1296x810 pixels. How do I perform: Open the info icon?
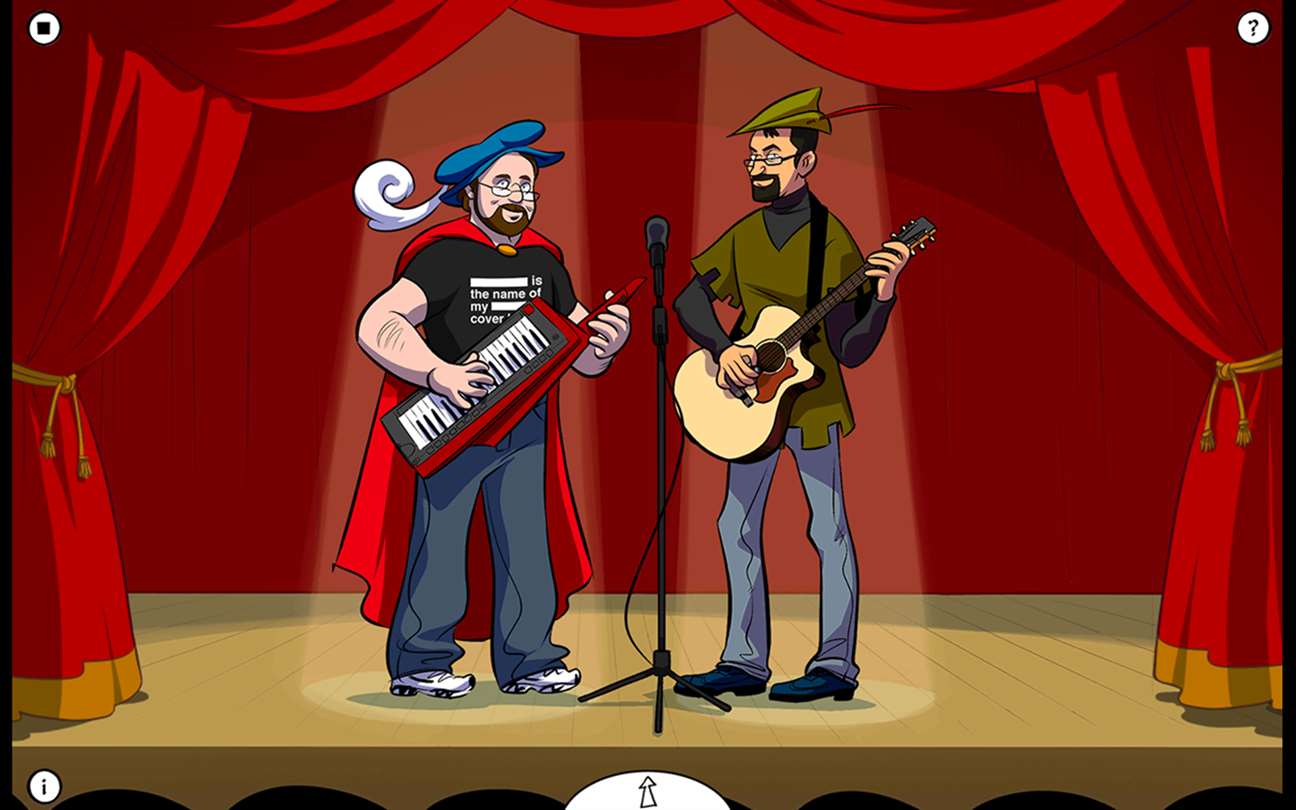pyautogui.click(x=44, y=787)
